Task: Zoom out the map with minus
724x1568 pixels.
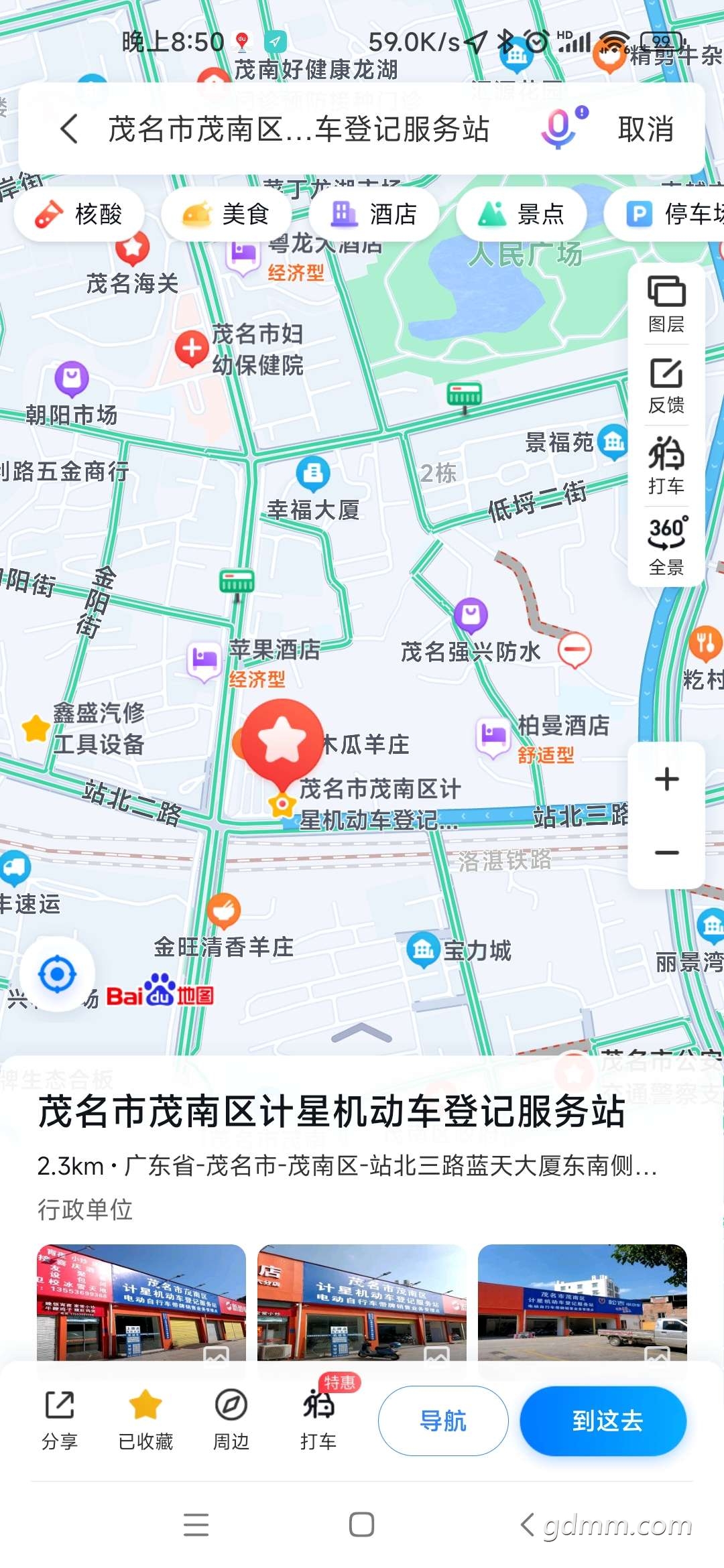Action: pos(666,853)
